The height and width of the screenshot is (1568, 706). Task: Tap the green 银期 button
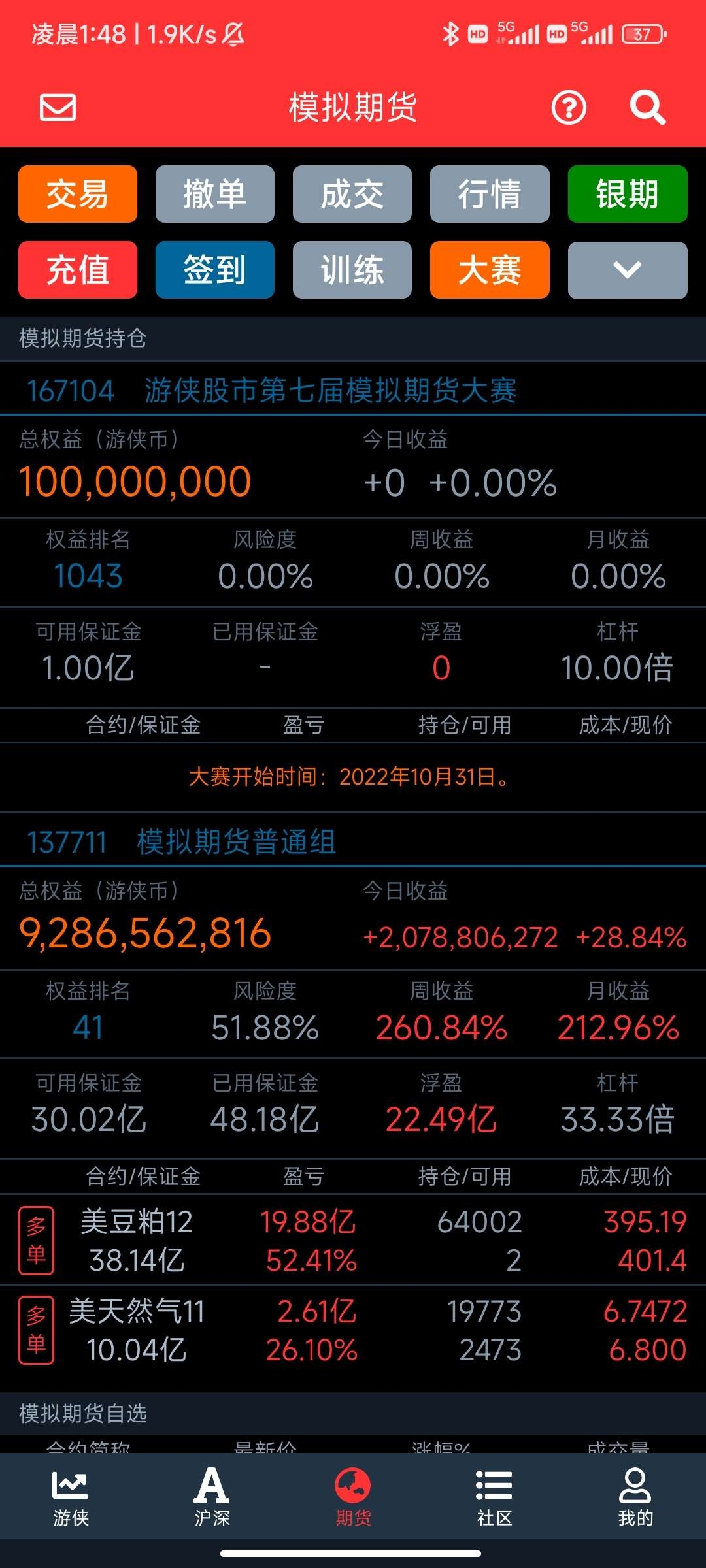coord(628,194)
